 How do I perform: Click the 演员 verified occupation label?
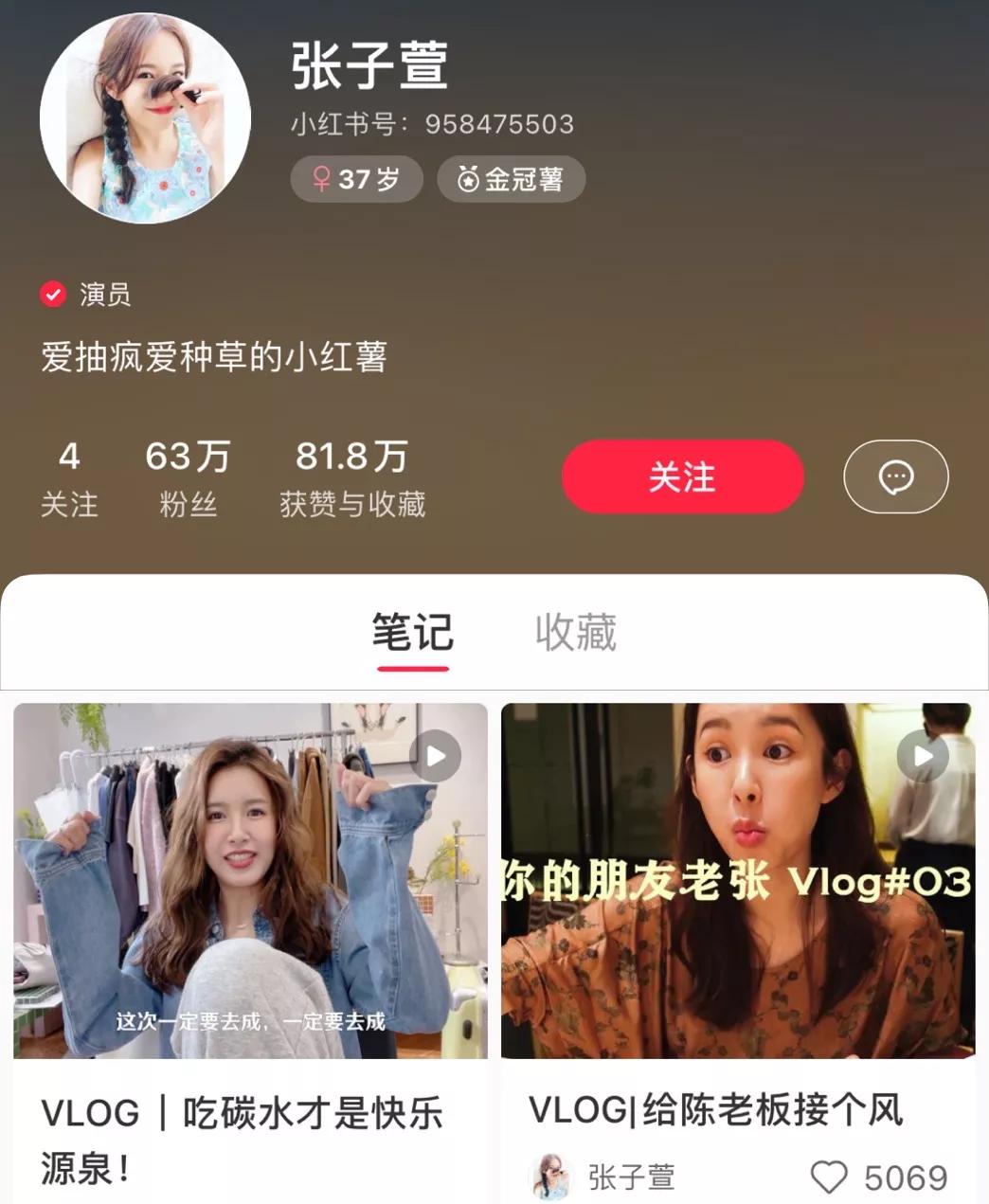point(104,296)
